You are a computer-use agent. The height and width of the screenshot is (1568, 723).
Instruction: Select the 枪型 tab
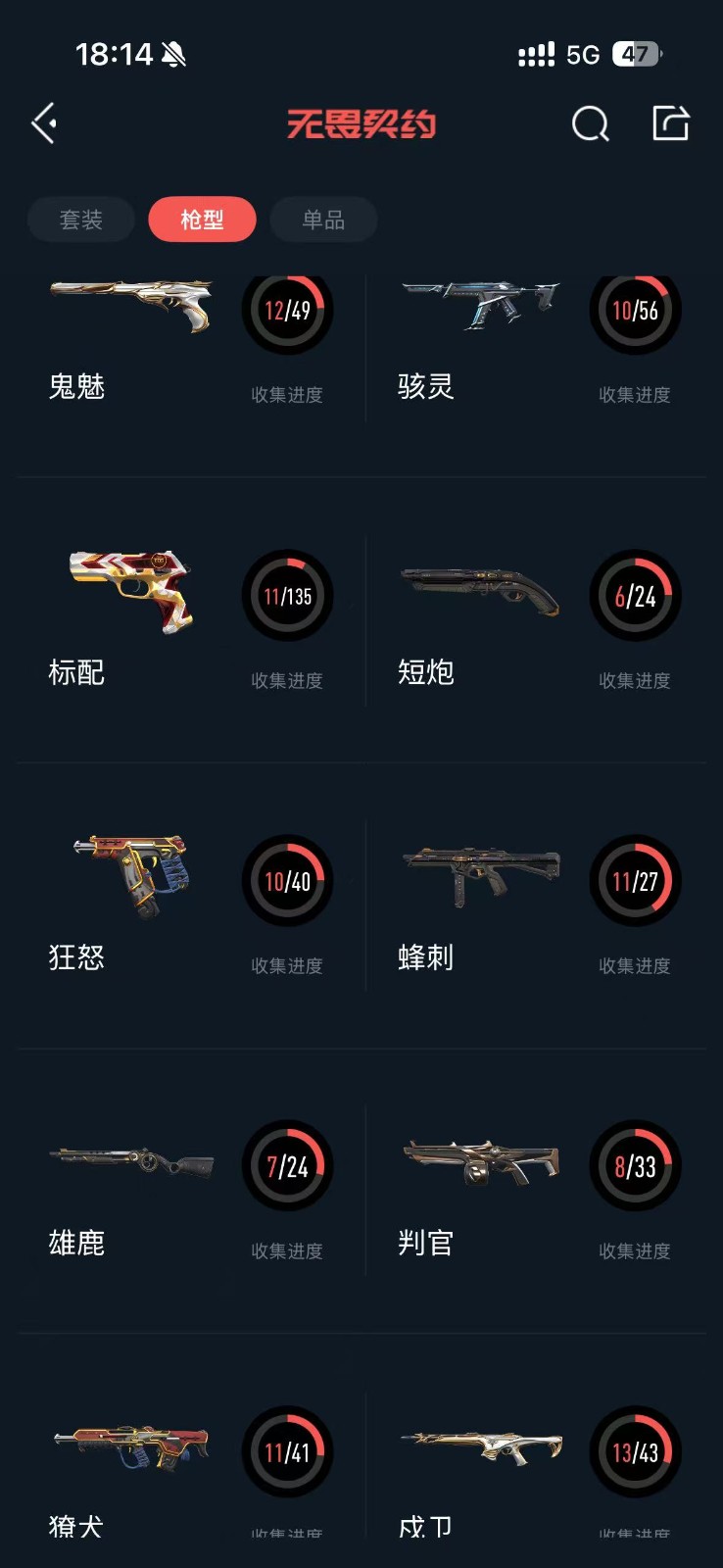point(202,220)
